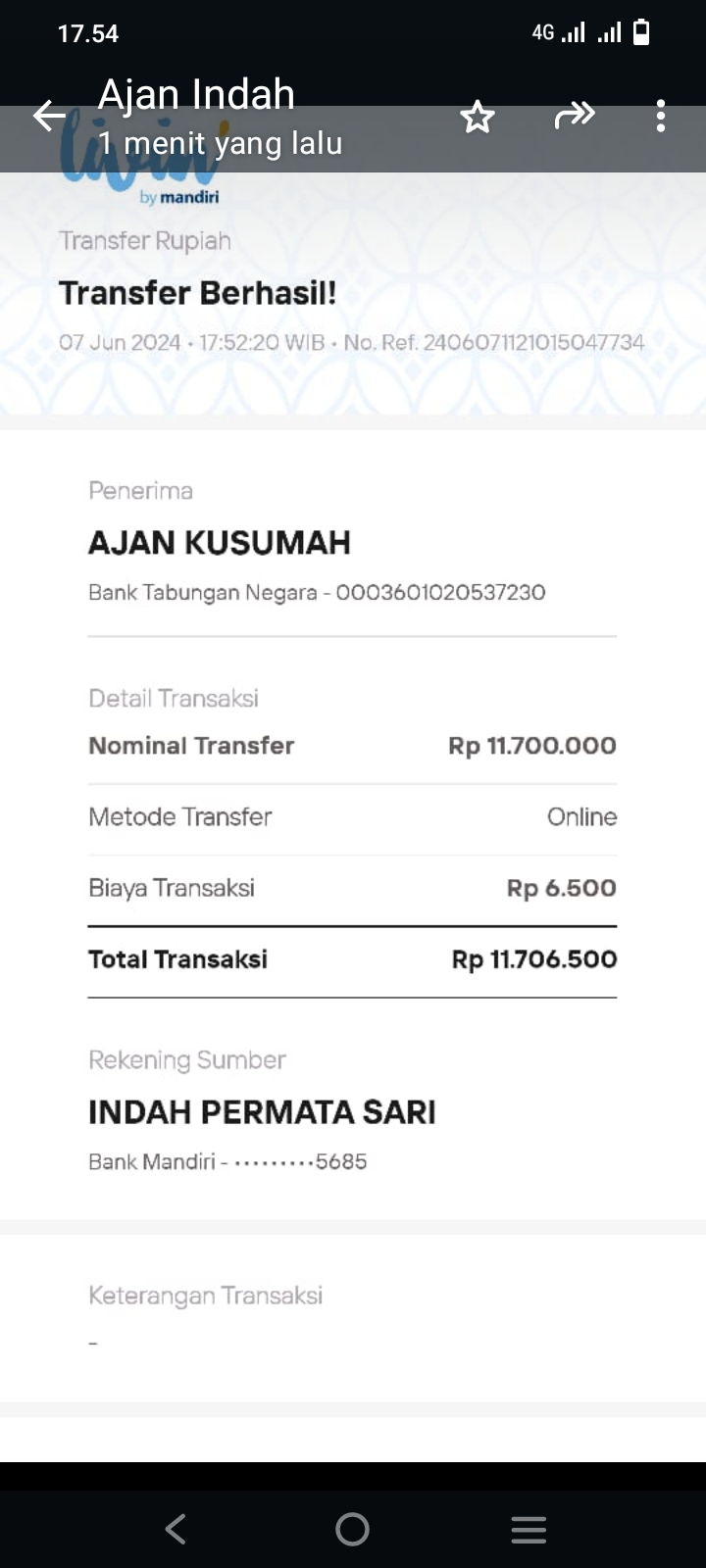Star this image message

coord(478,118)
